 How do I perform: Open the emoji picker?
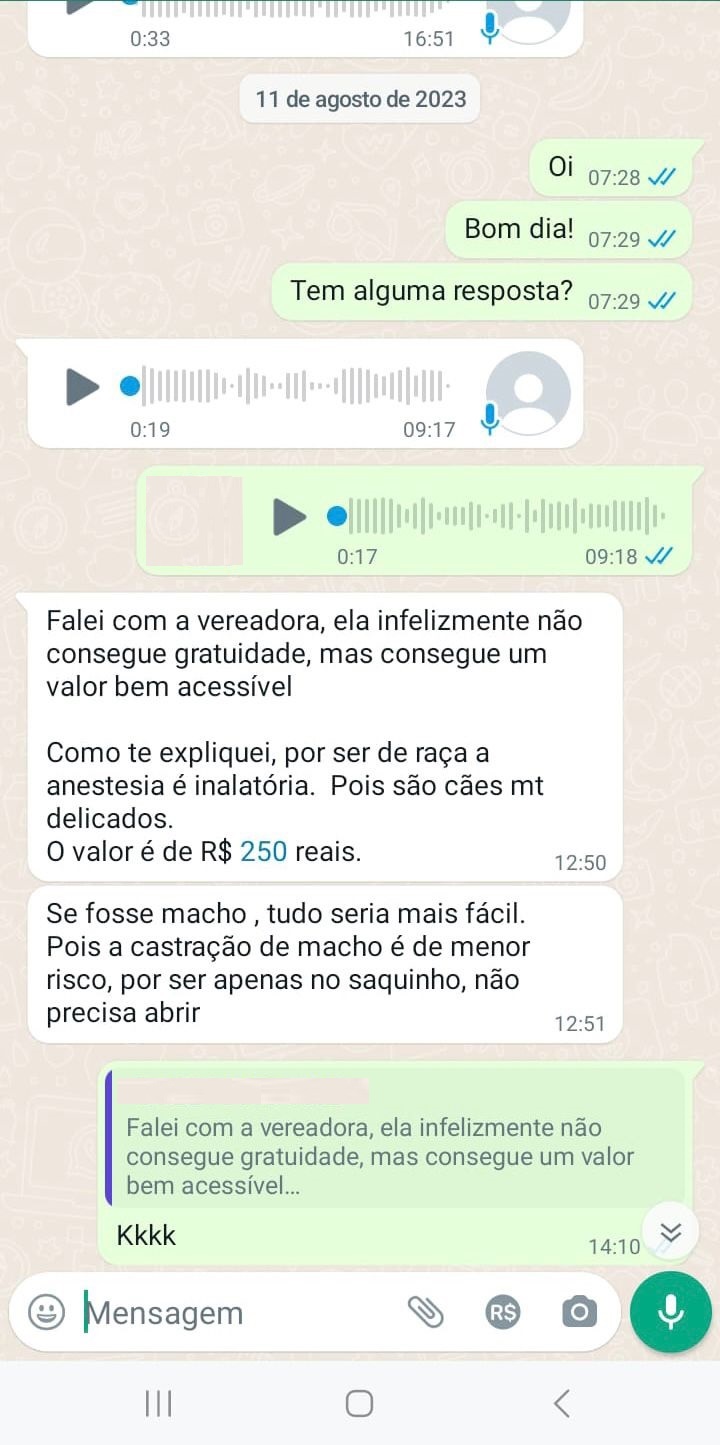(46, 1312)
